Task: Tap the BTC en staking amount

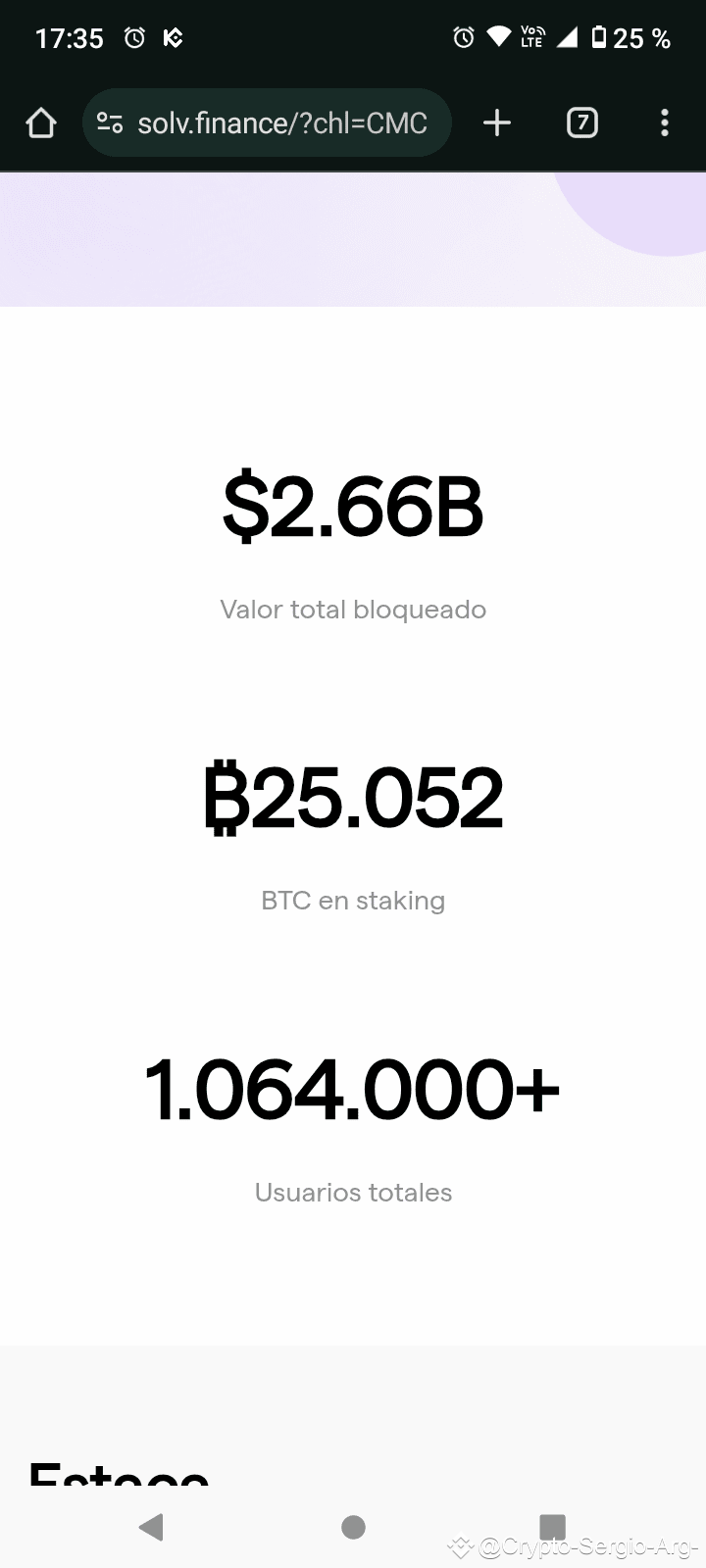Action: click(x=353, y=797)
